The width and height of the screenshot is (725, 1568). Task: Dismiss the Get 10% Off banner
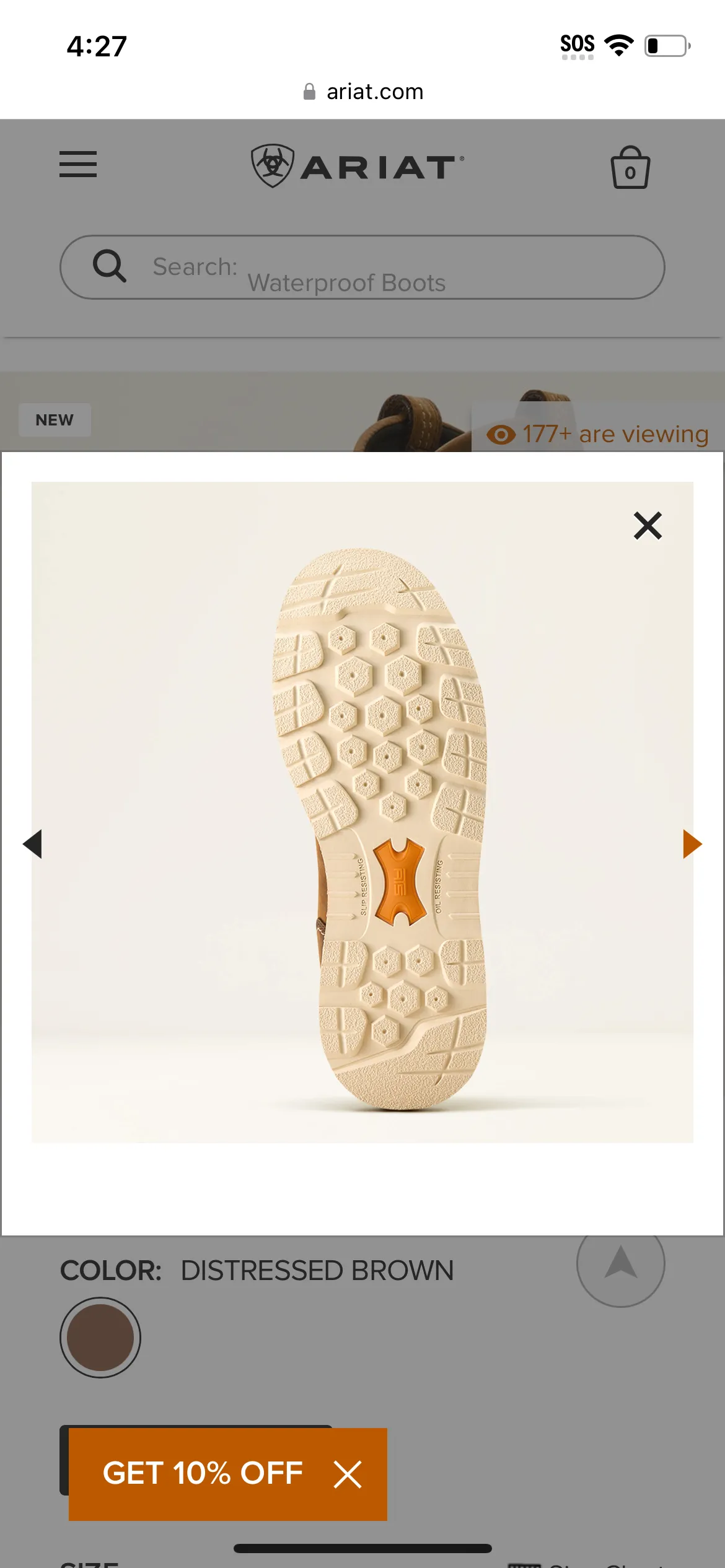click(x=347, y=1474)
